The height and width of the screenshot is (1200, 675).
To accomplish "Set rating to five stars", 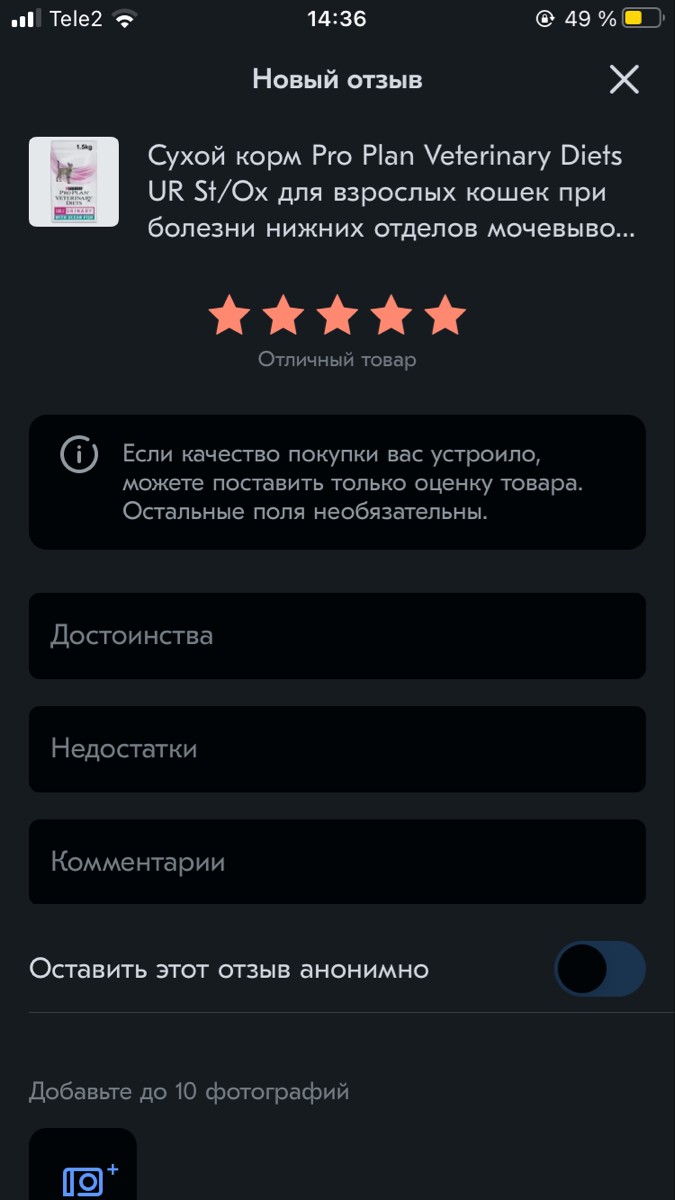I will 445,315.
